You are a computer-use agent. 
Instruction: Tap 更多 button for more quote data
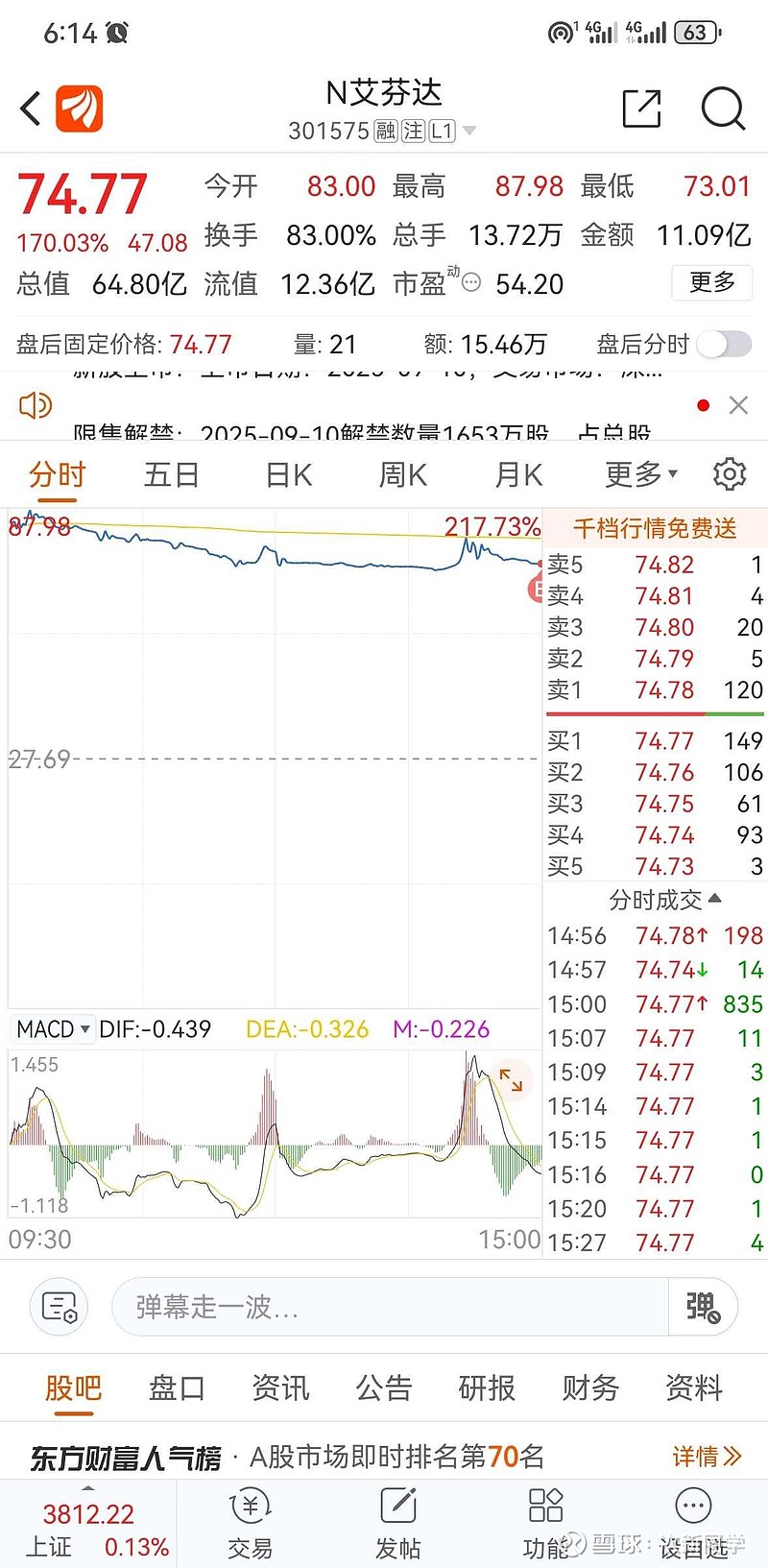711,282
